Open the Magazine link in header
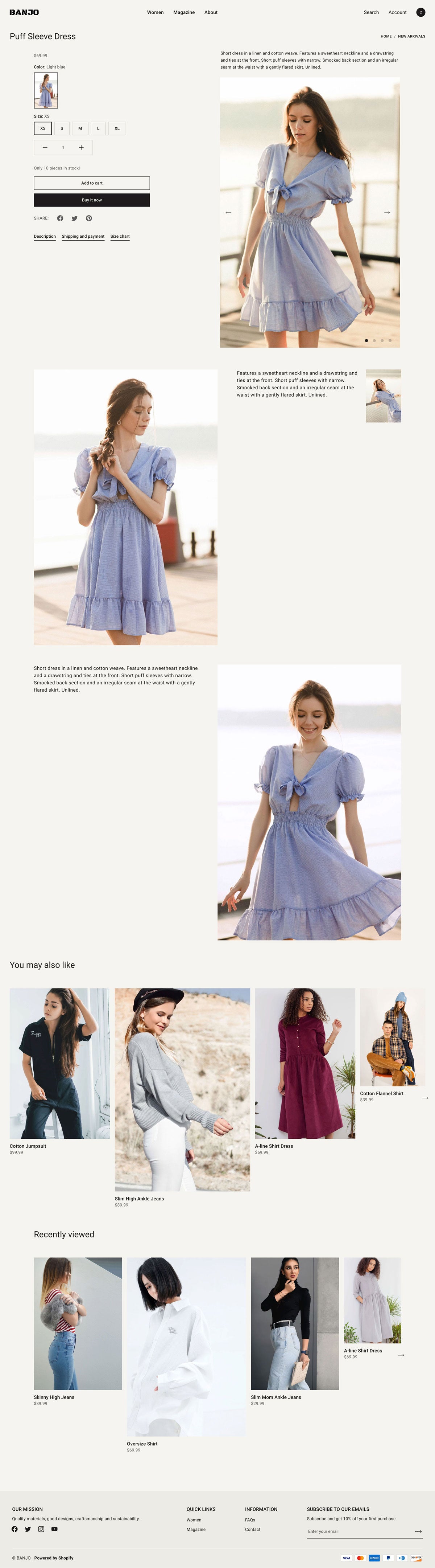 tap(184, 12)
